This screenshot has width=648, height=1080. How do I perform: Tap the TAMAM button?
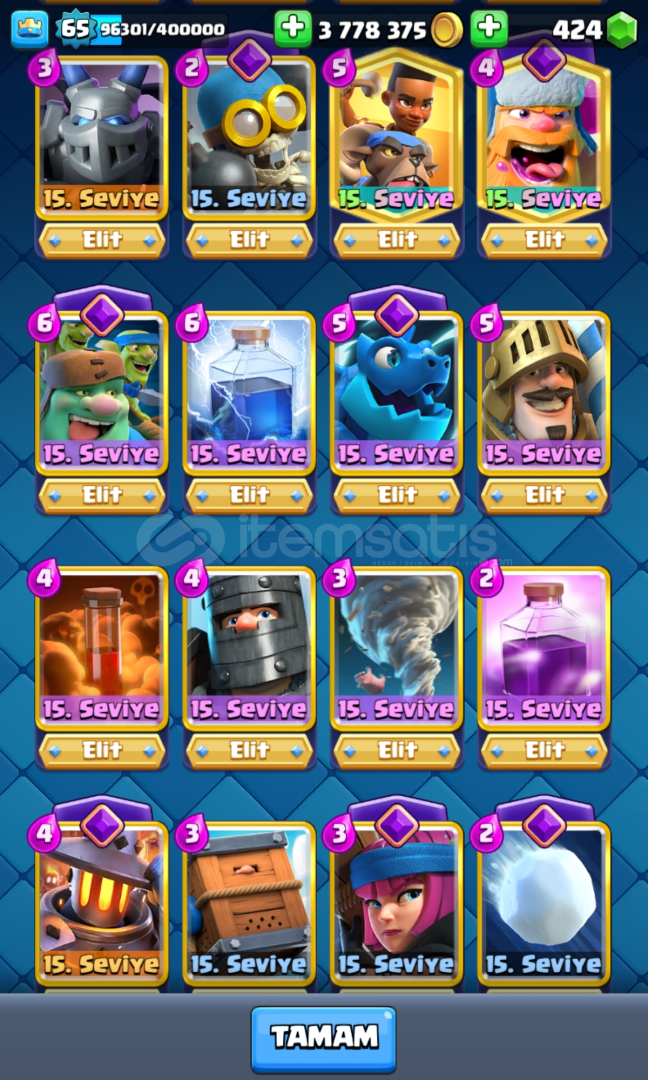(323, 1038)
